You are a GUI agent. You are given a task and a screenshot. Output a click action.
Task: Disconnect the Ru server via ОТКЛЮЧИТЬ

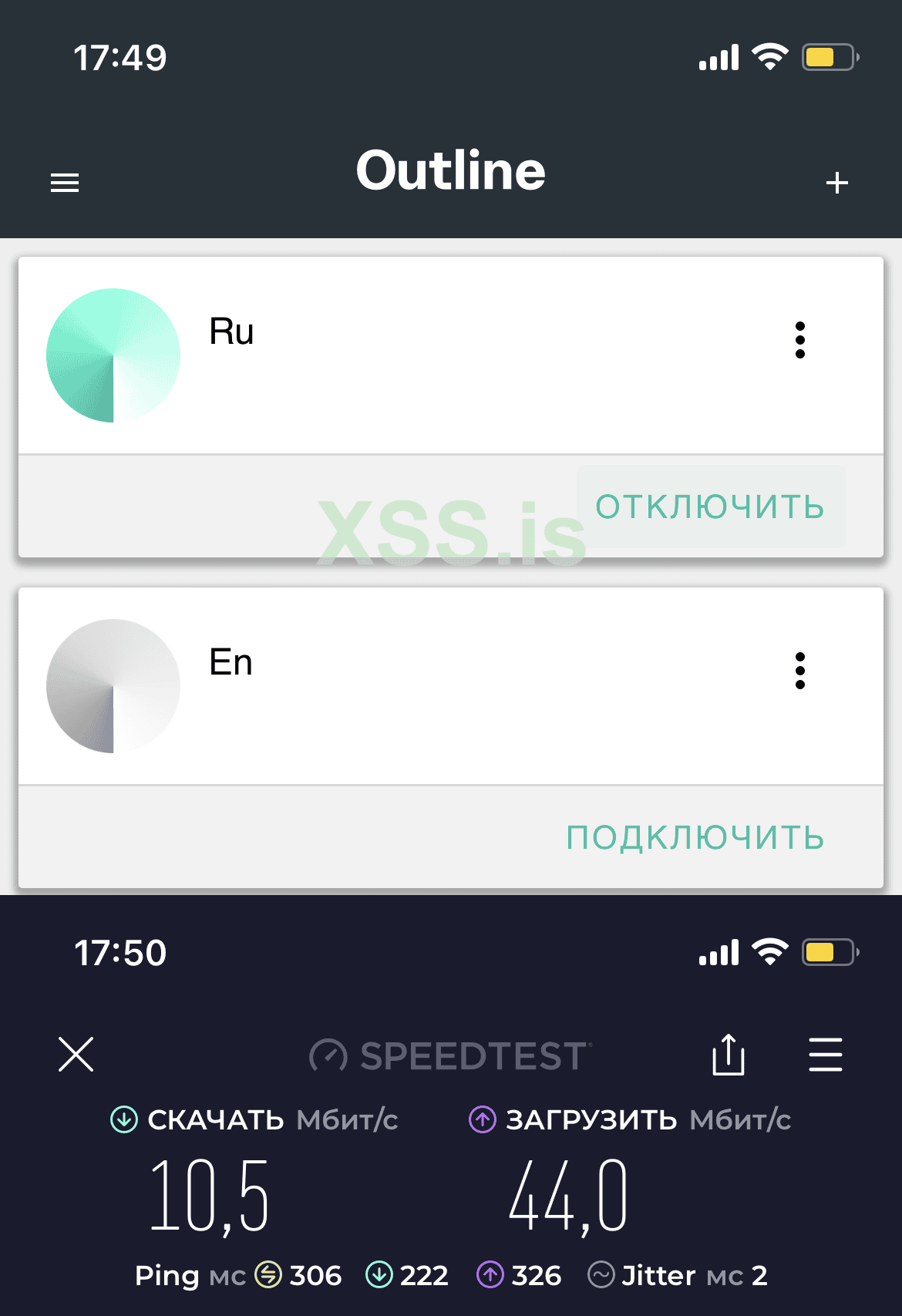710,506
